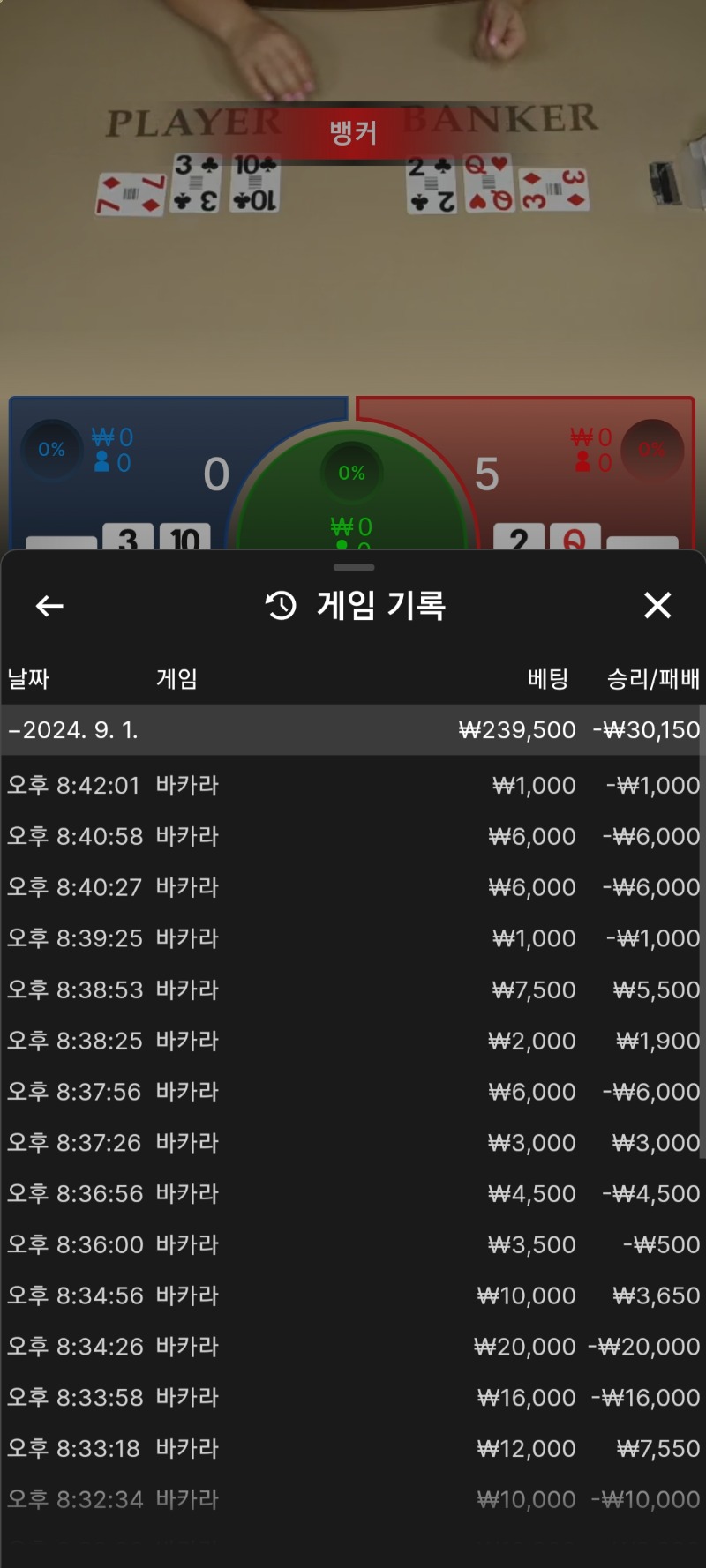The image size is (706, 1568).
Task: Open the 오후 8:38:53 바카라 record
Action: click(x=353, y=989)
